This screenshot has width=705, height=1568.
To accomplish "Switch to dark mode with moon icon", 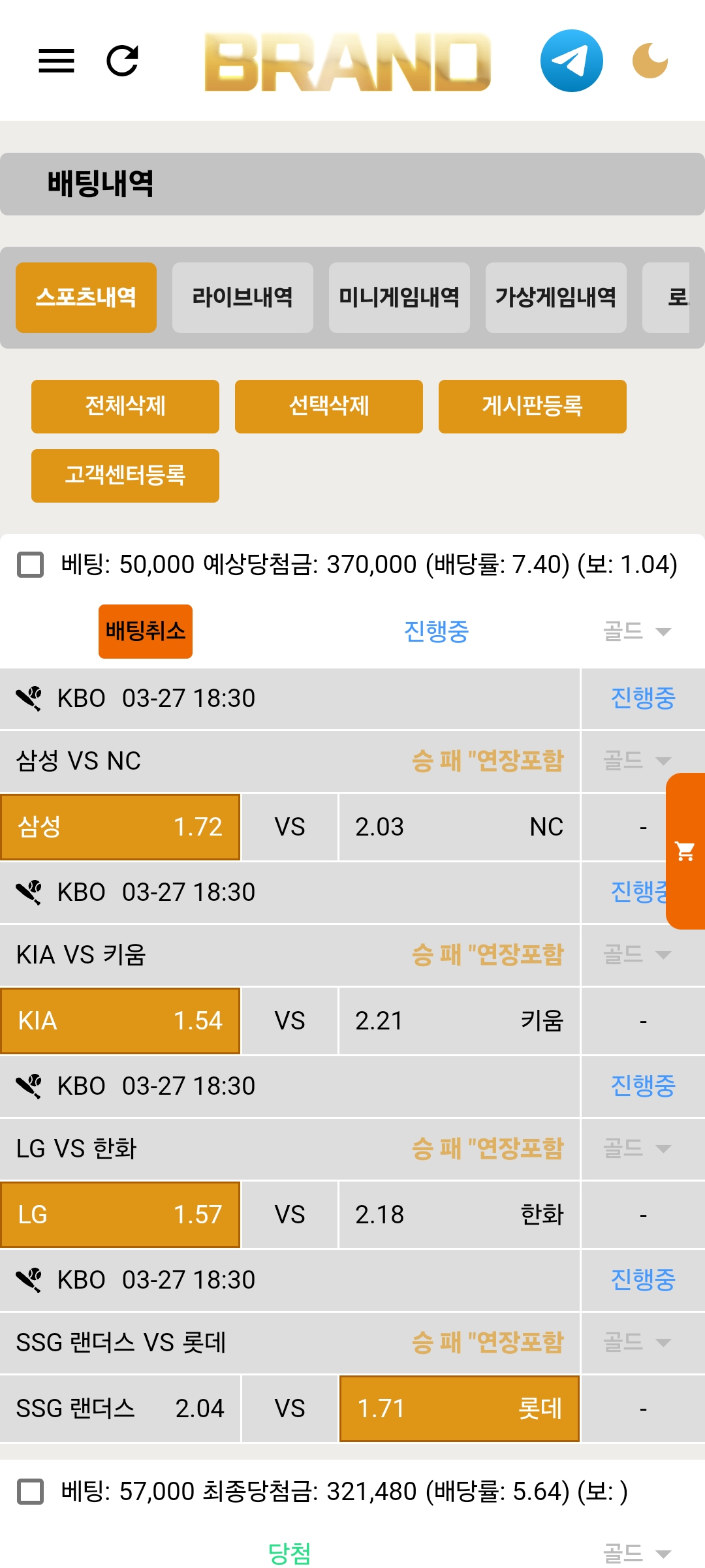I will [x=650, y=61].
